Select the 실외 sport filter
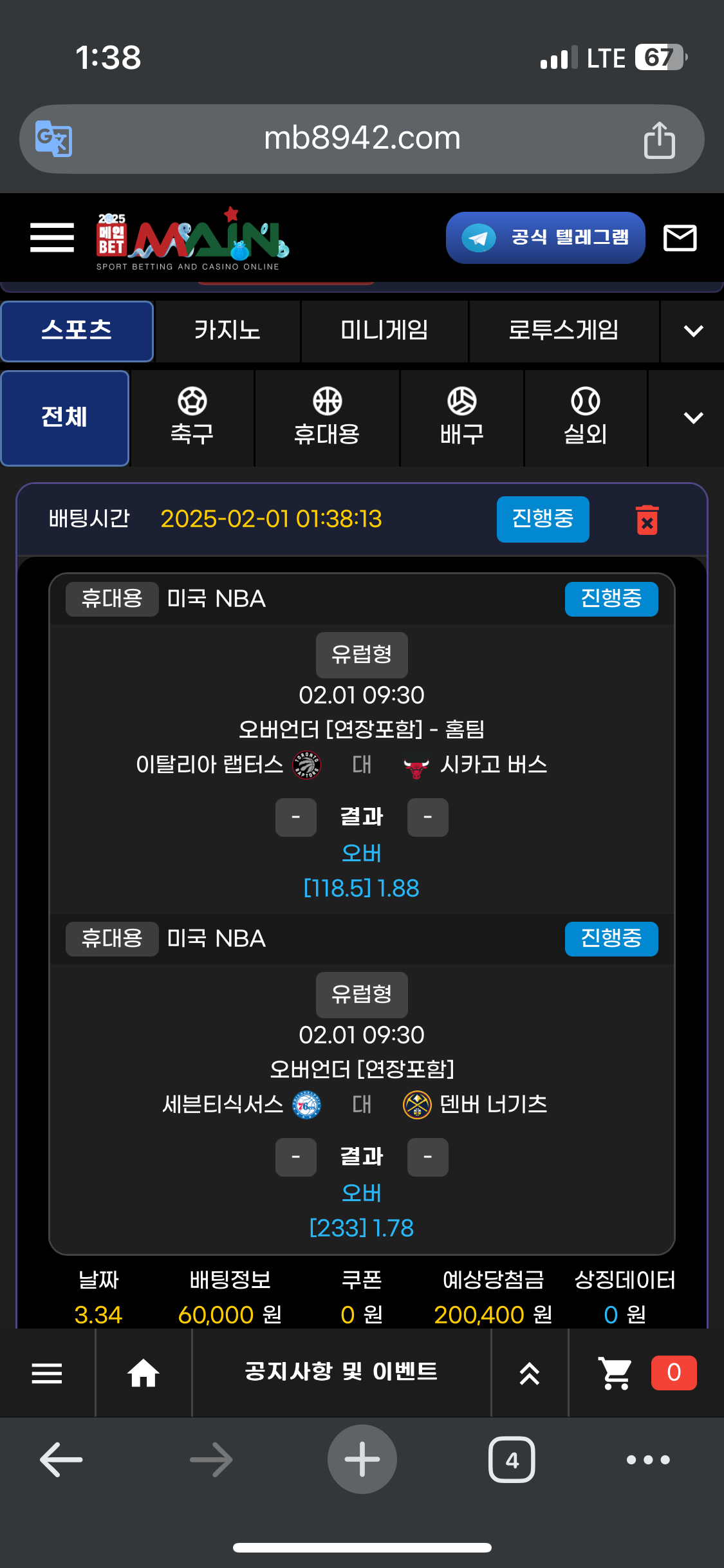724x1568 pixels. coord(585,417)
